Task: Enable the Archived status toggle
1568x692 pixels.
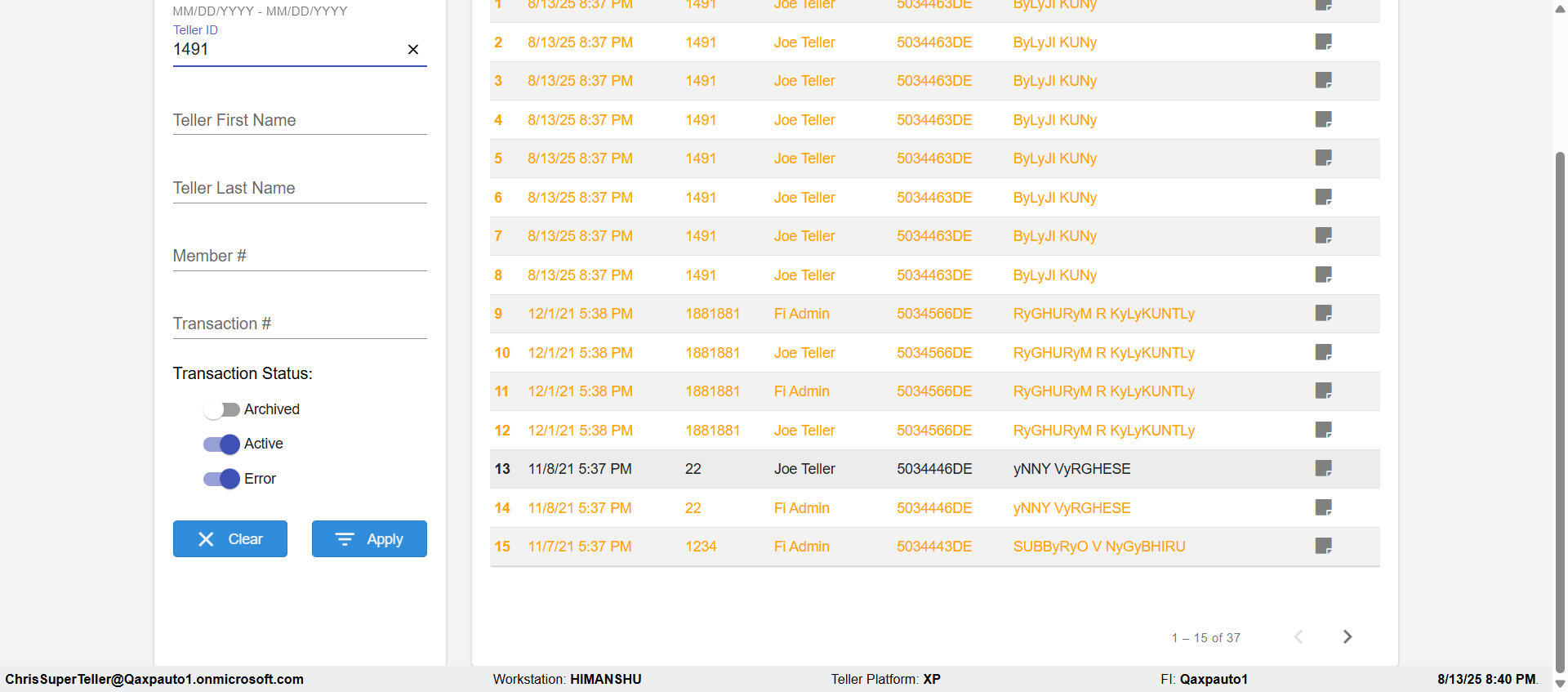Action: point(221,409)
